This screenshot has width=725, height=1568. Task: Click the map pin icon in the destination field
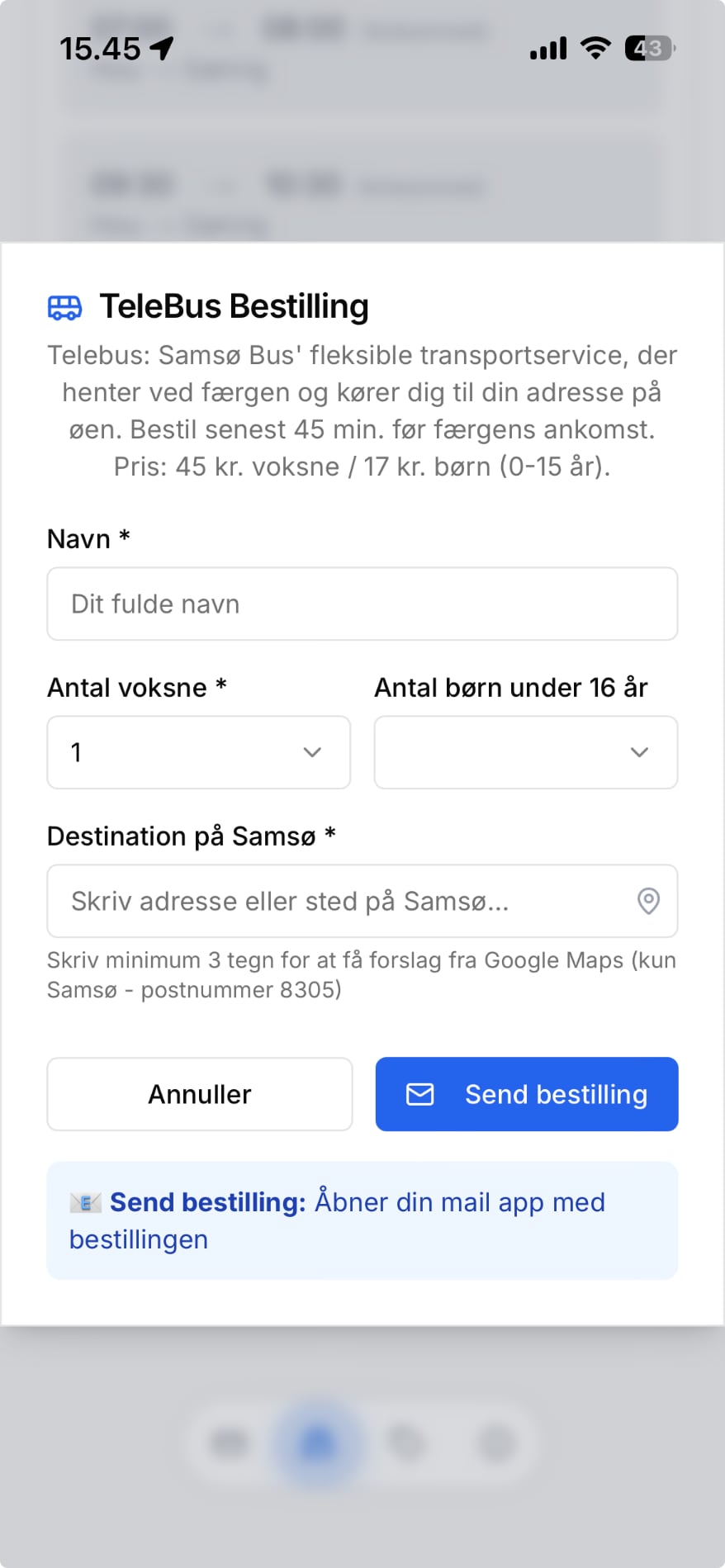(647, 902)
